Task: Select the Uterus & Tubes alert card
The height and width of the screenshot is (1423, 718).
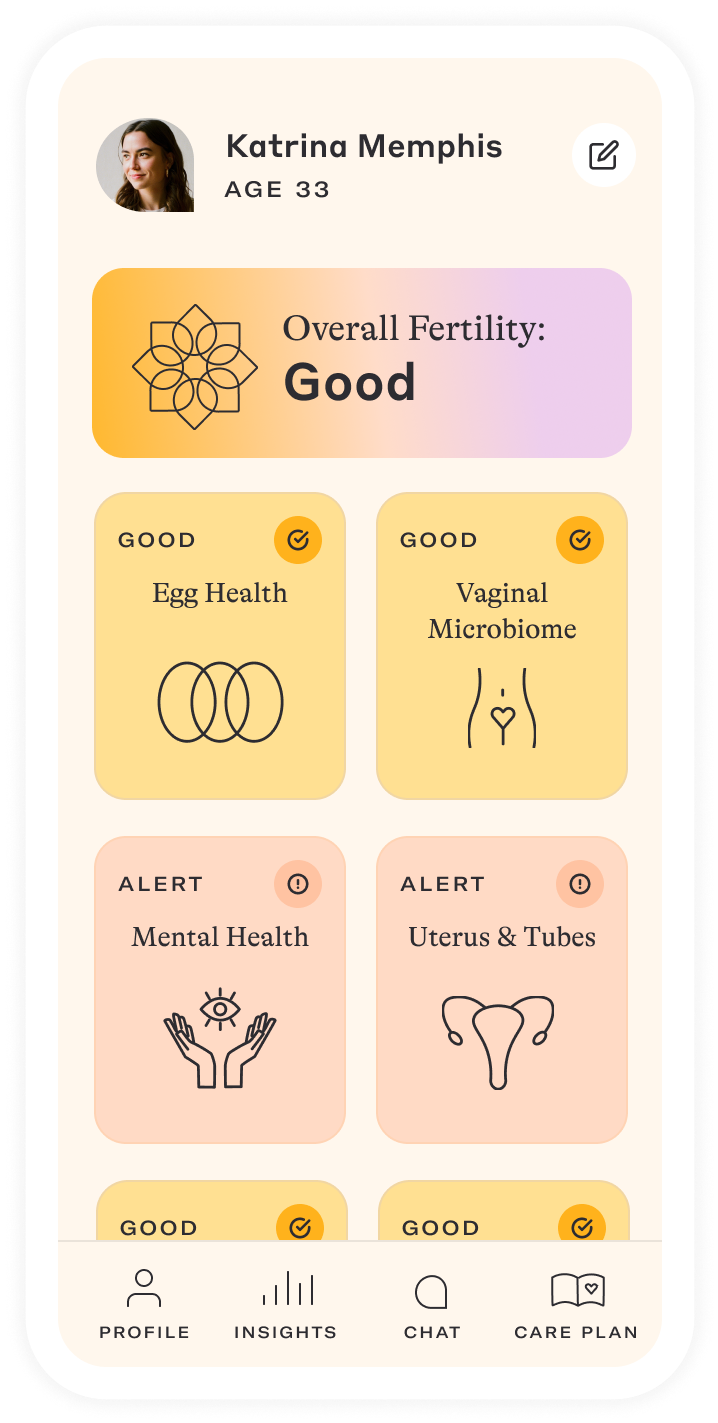Action: pos(502,989)
